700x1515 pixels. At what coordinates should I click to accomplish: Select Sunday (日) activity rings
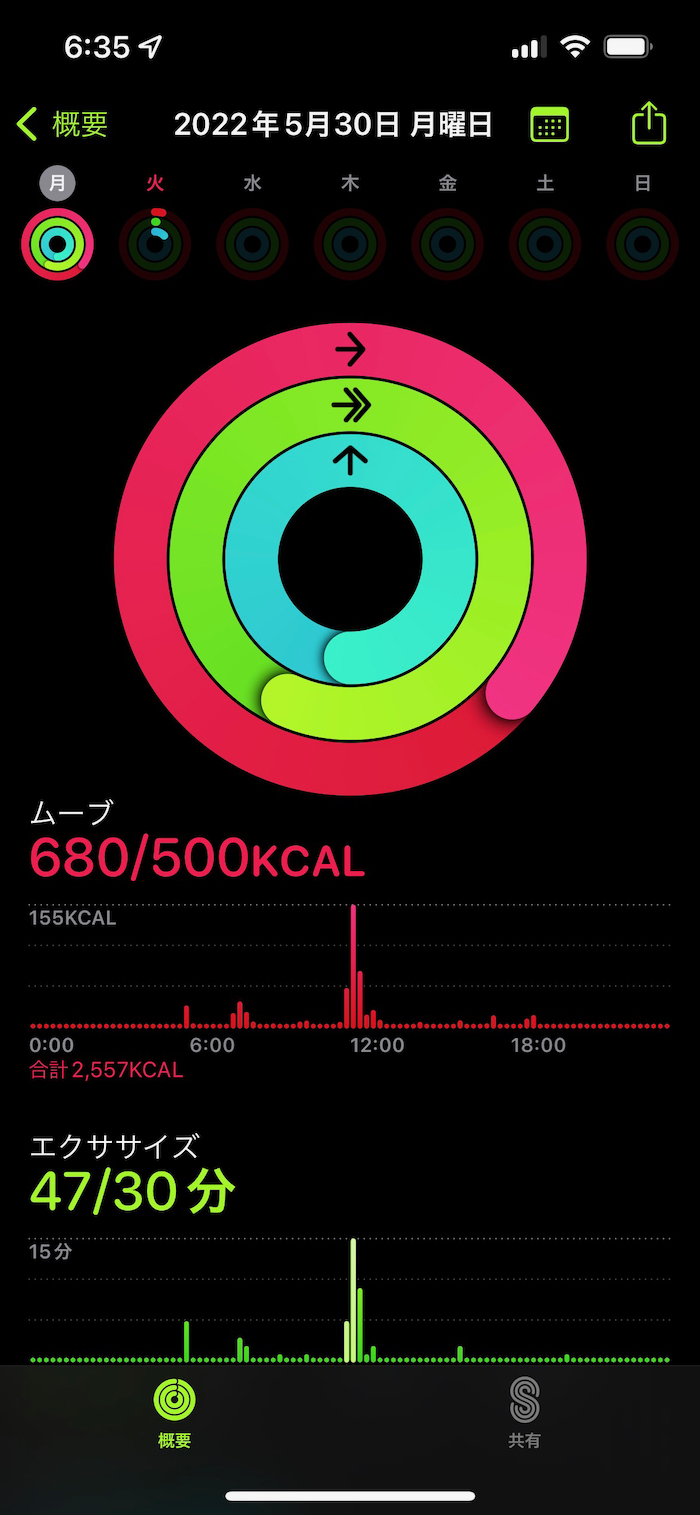[x=643, y=244]
